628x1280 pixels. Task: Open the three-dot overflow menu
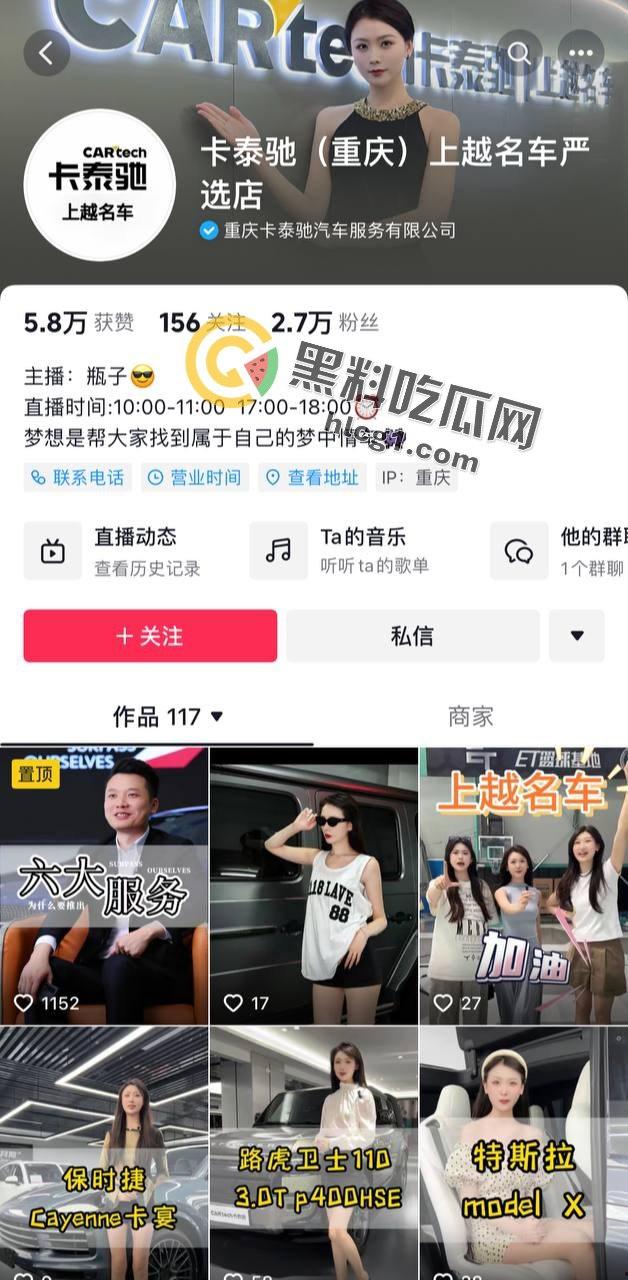[x=580, y=53]
